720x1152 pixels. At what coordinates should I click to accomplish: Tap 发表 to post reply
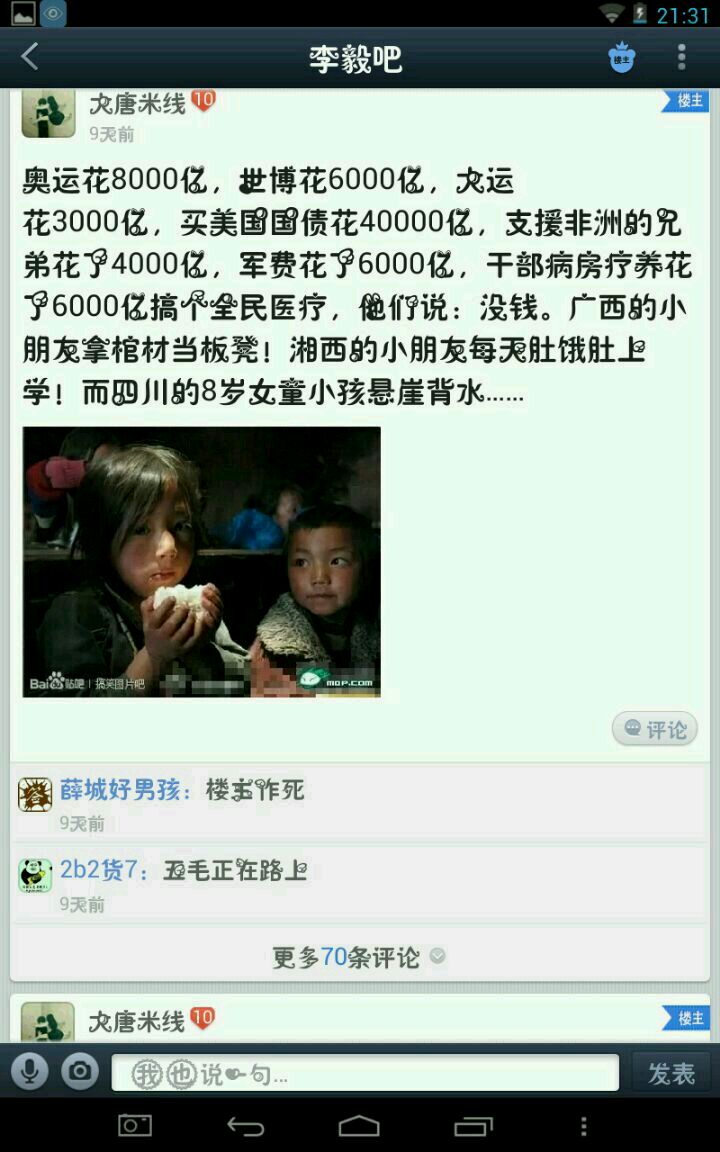(x=671, y=1073)
